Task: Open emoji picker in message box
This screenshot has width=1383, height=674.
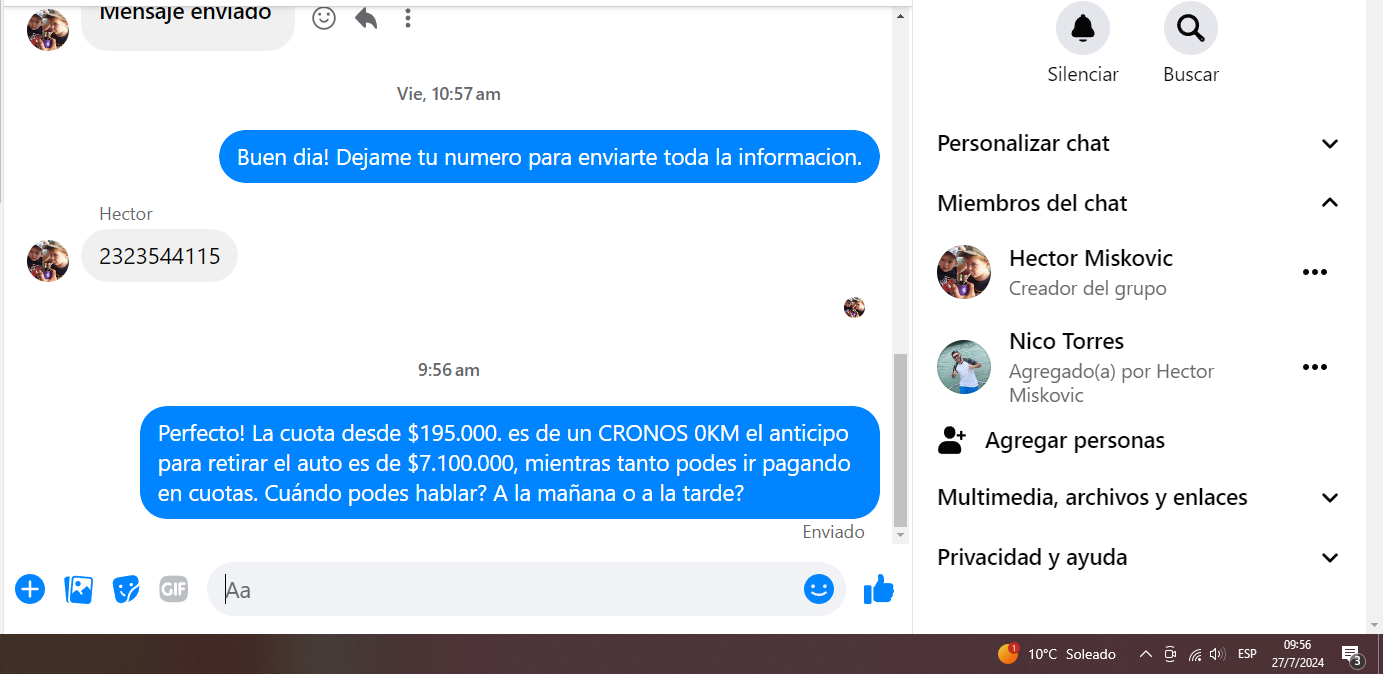Action: (x=818, y=589)
